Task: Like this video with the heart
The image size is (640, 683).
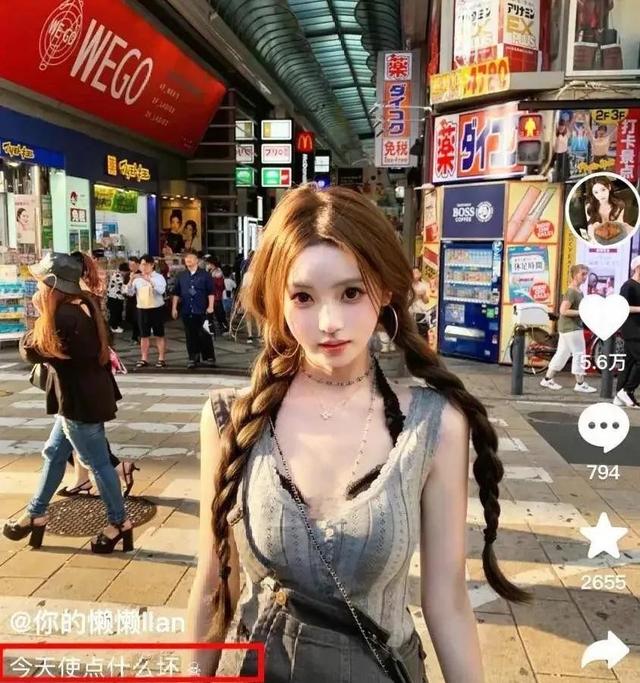Action: tap(604, 316)
